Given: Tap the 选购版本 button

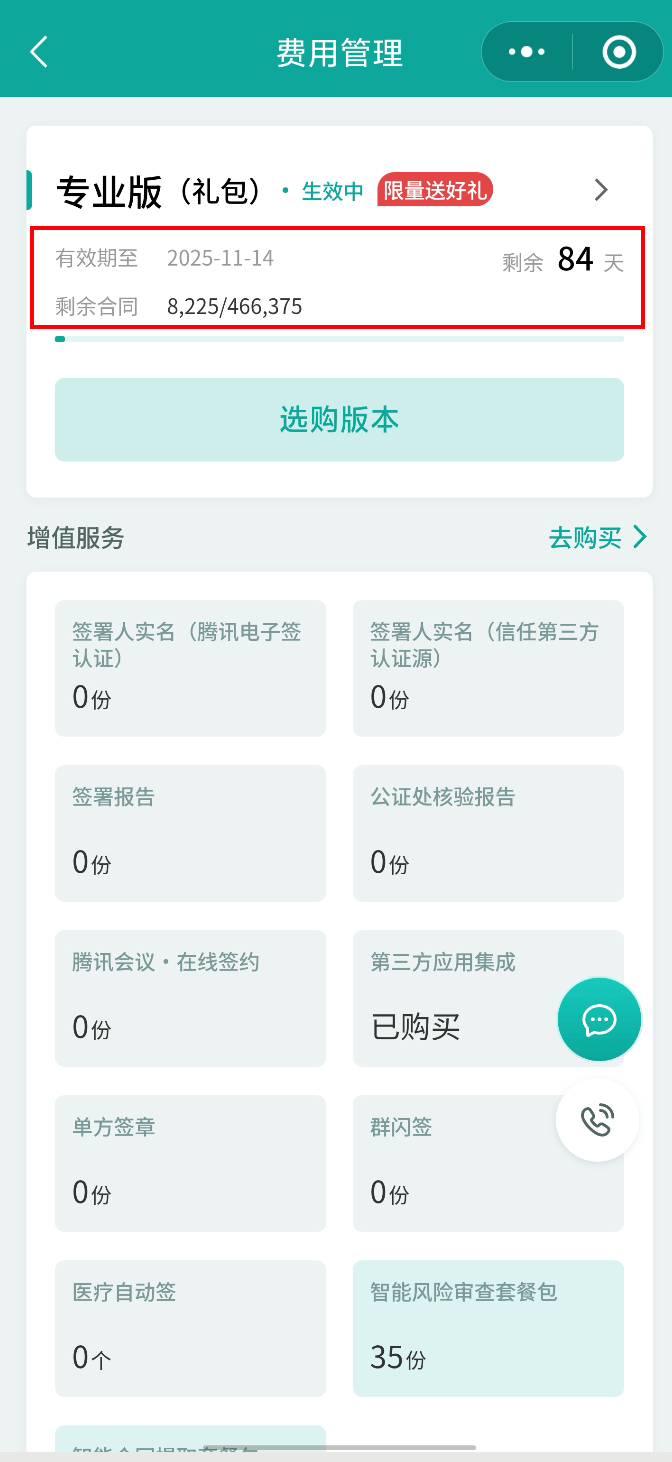Looking at the screenshot, I should point(339,420).
